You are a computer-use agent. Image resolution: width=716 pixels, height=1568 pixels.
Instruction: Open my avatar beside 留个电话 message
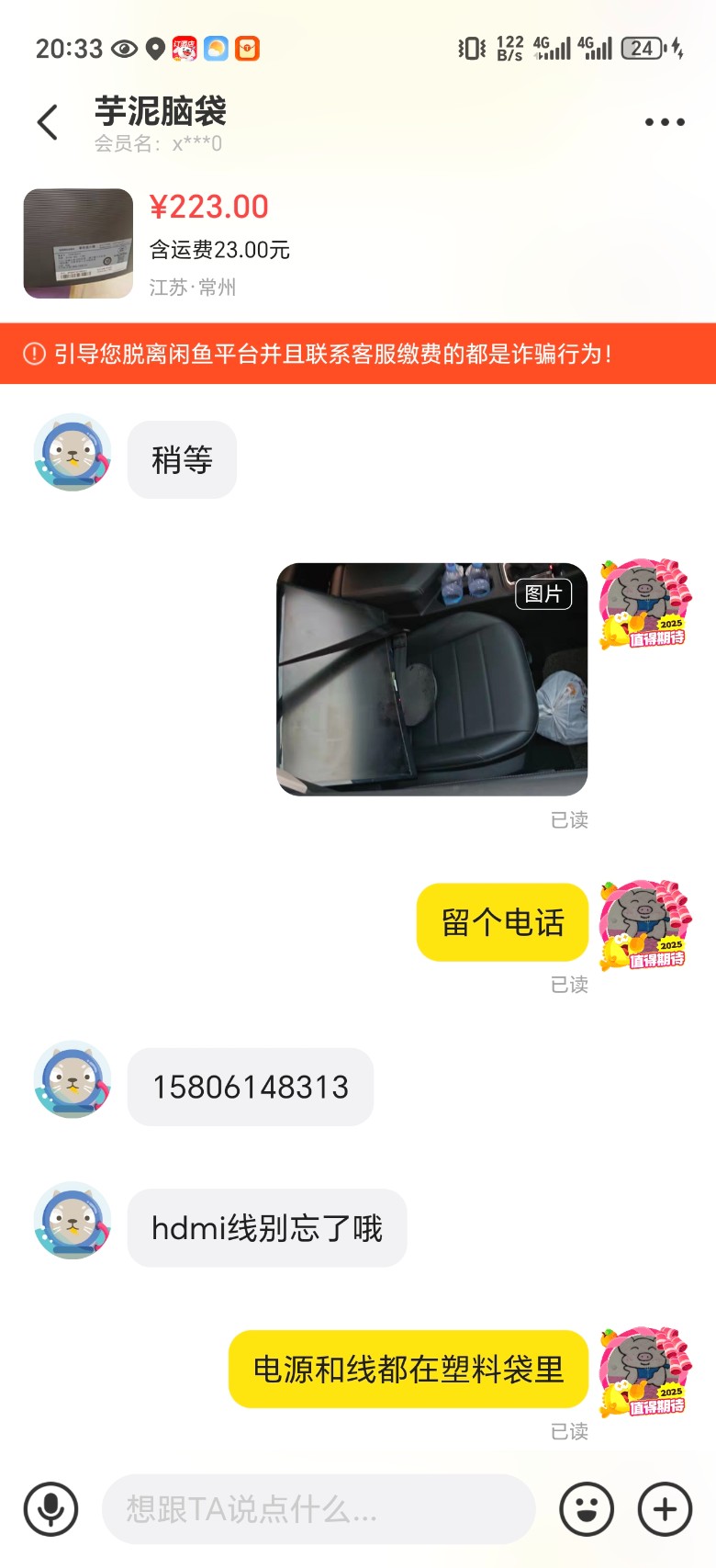[644, 925]
